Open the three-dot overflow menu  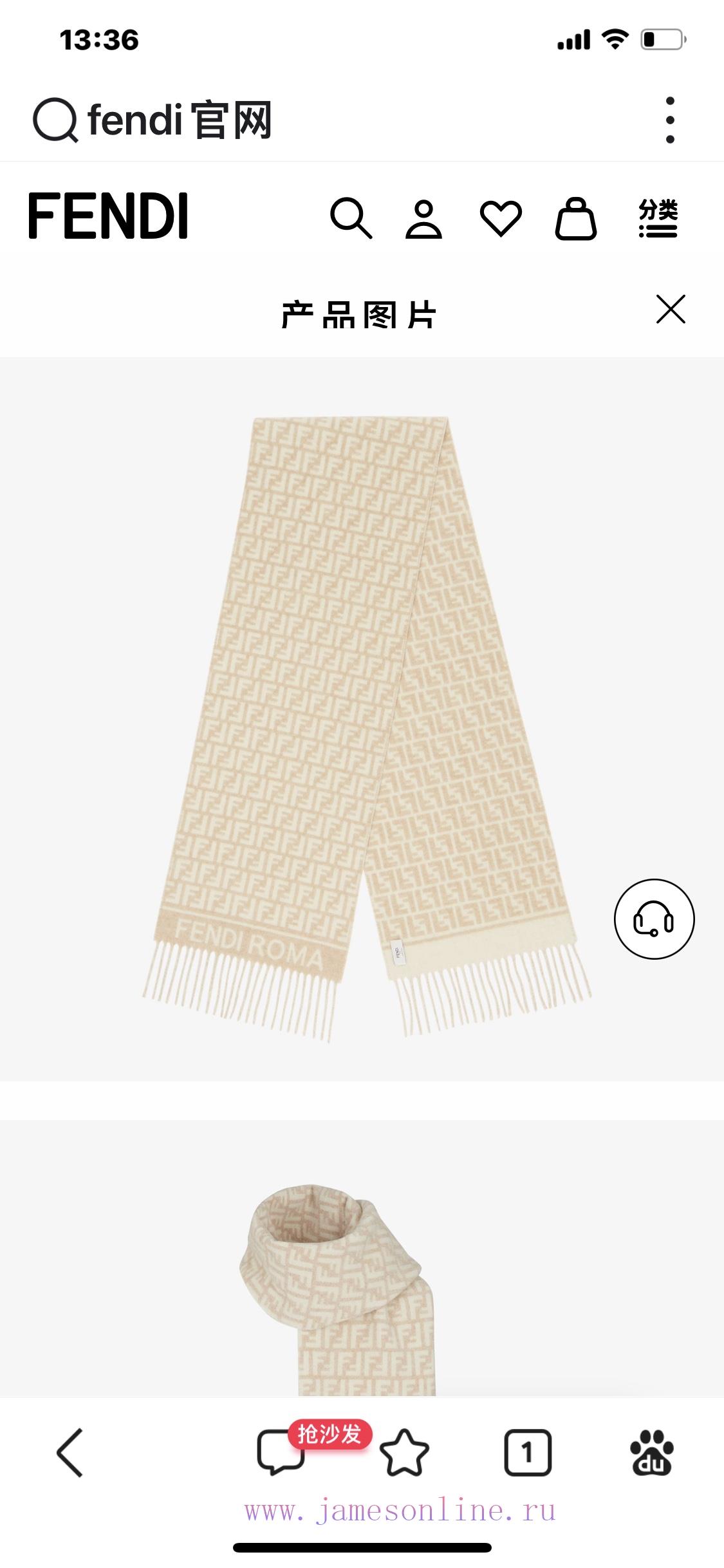[670, 120]
